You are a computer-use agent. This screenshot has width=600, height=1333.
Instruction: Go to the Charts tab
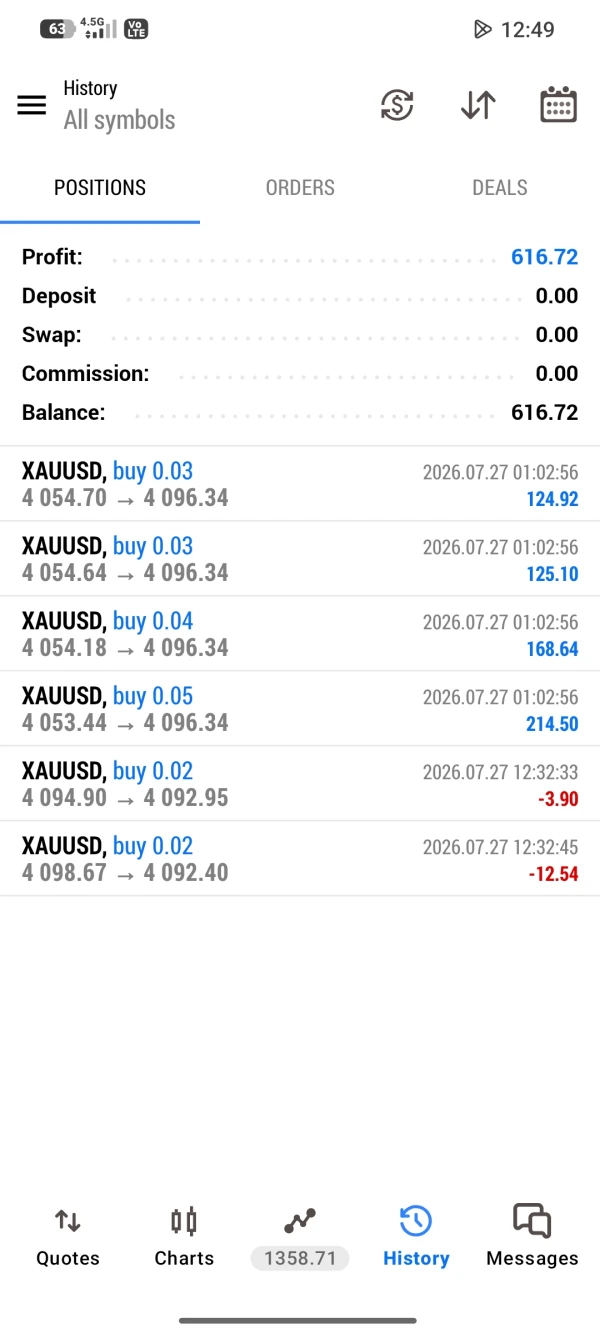click(x=184, y=1237)
